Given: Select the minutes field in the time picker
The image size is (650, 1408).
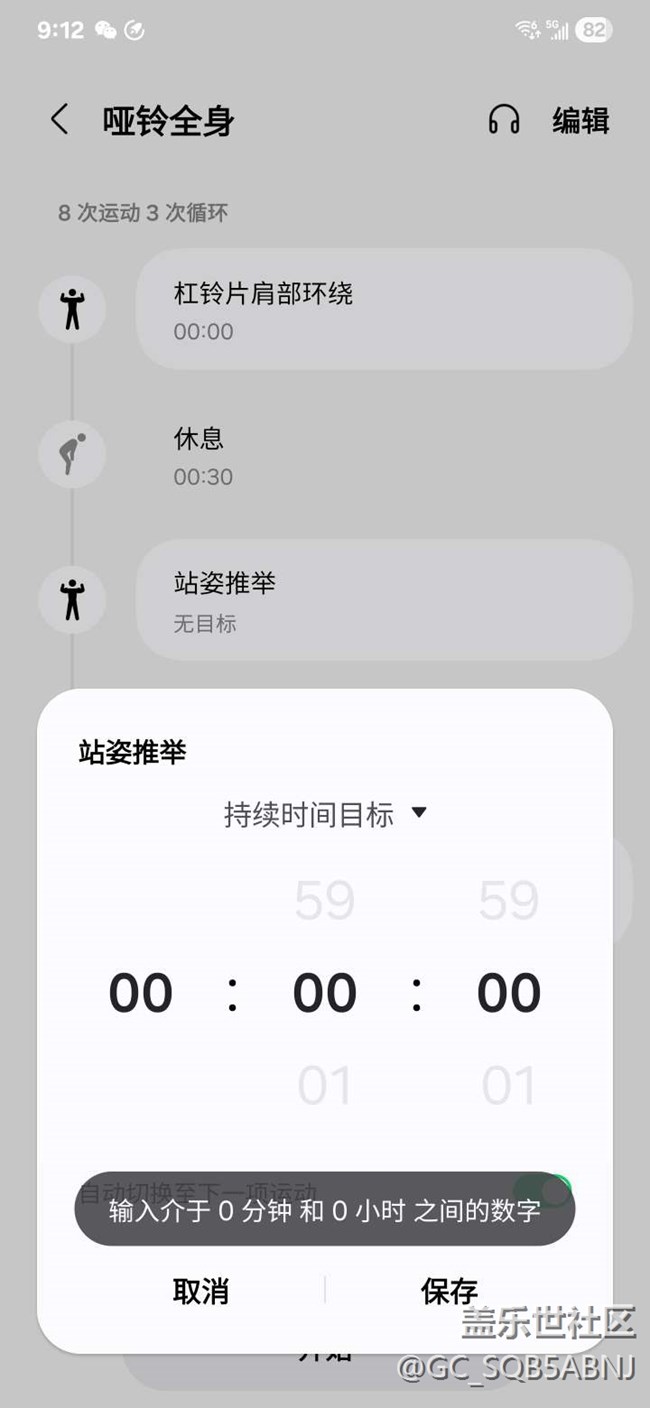Looking at the screenshot, I should click(325, 993).
